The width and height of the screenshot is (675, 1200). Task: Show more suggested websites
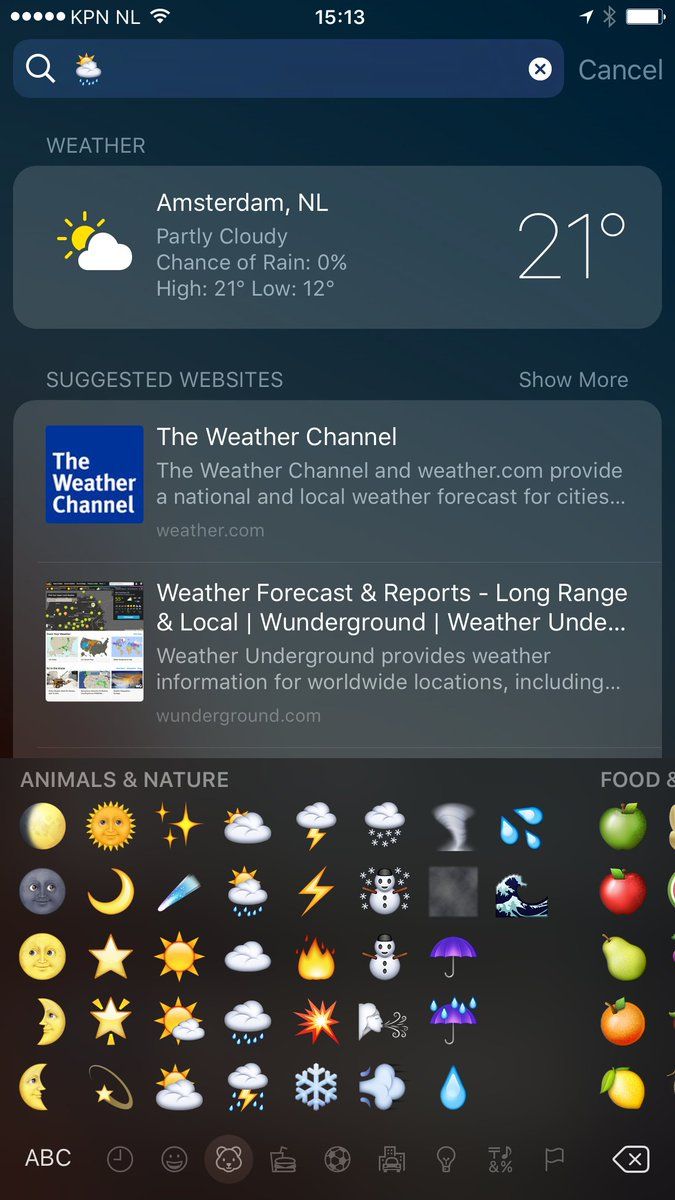pyautogui.click(x=573, y=380)
